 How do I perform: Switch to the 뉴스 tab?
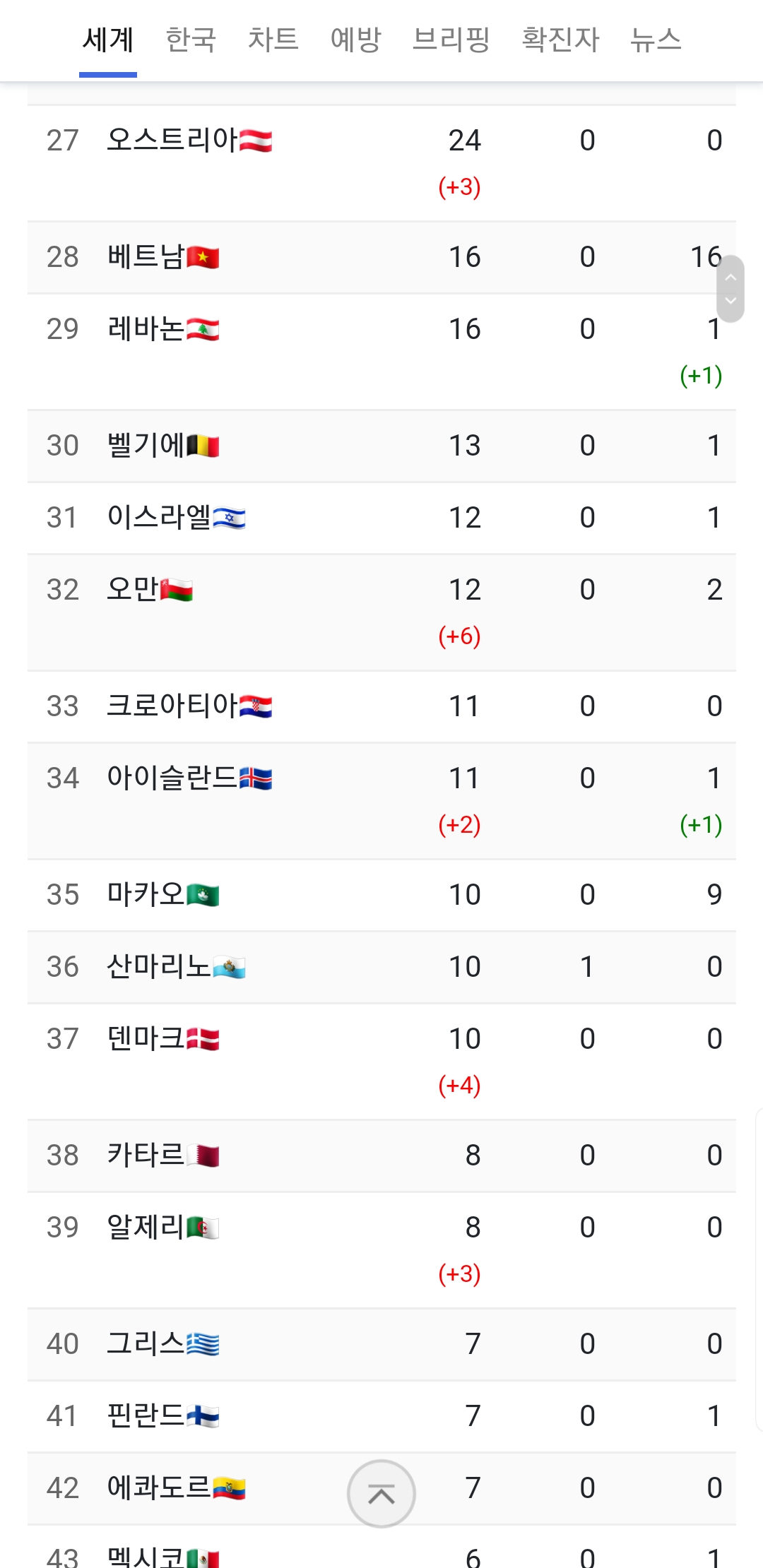656,40
